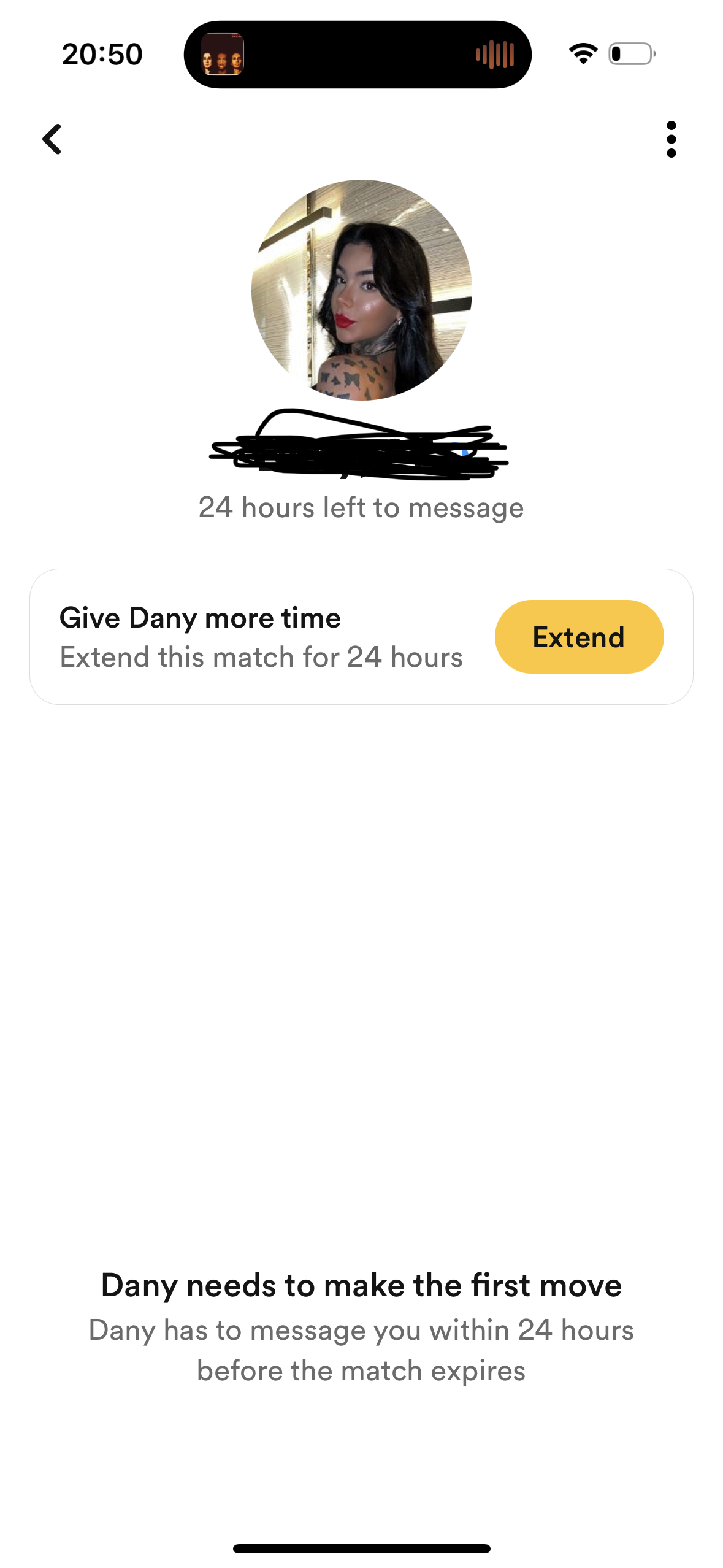Open the three-dot overflow menu
This screenshot has height=1568, width=723.
pyautogui.click(x=671, y=139)
